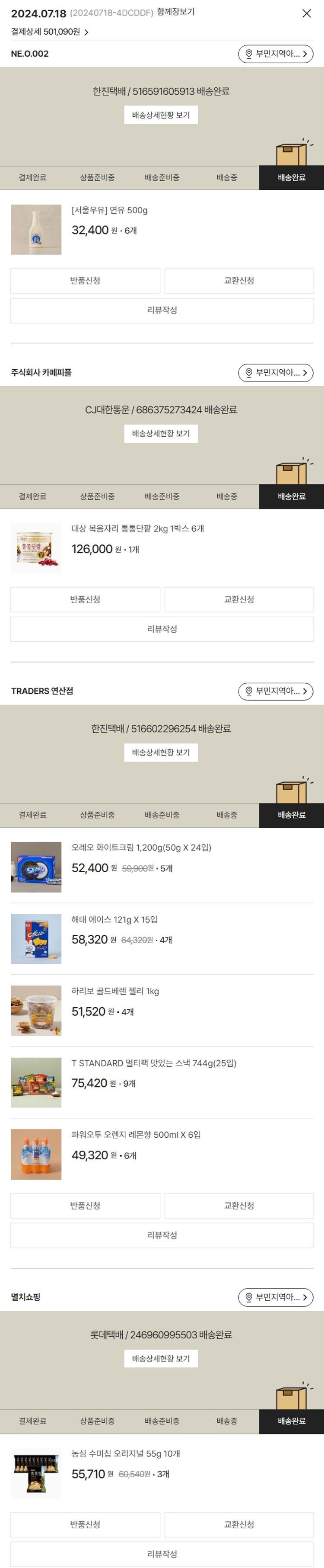Open 대상 복음자리 통통단팥 product
Screen dimensions: 324x1568
137,528
